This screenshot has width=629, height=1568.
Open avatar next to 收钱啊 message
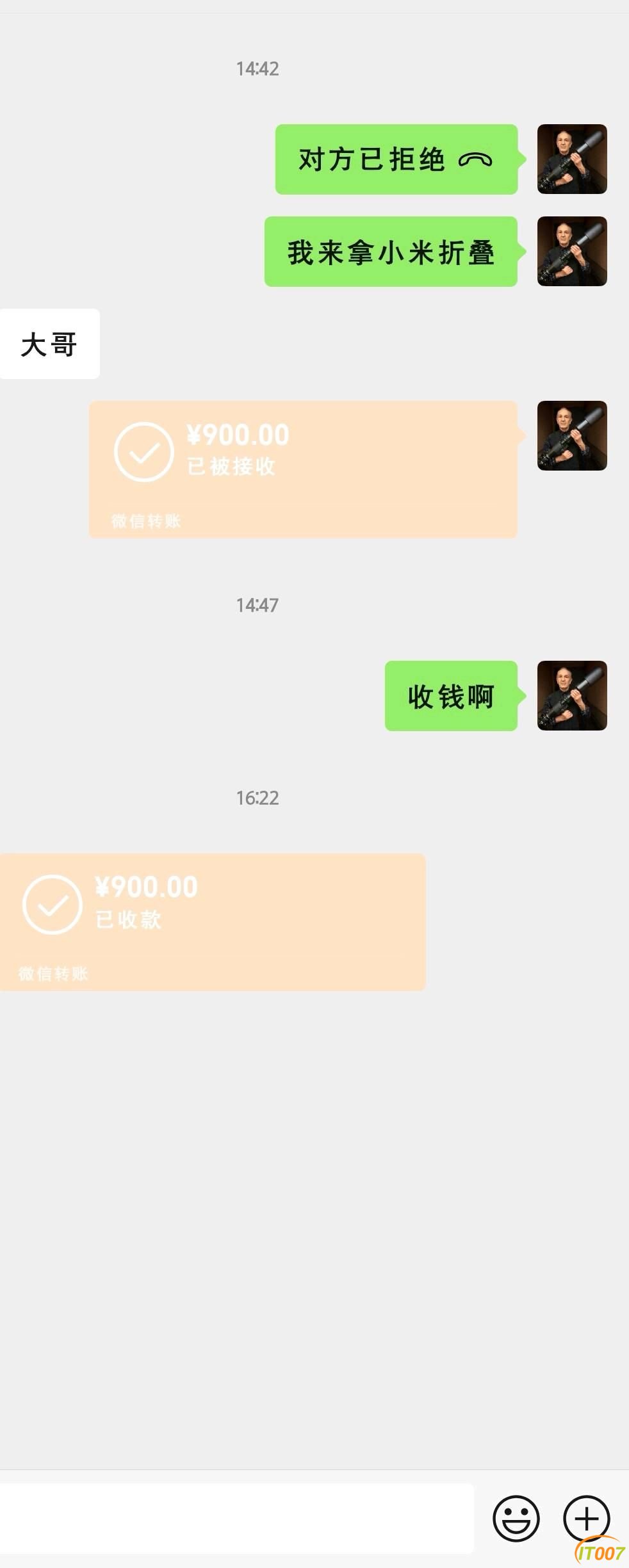[572, 696]
